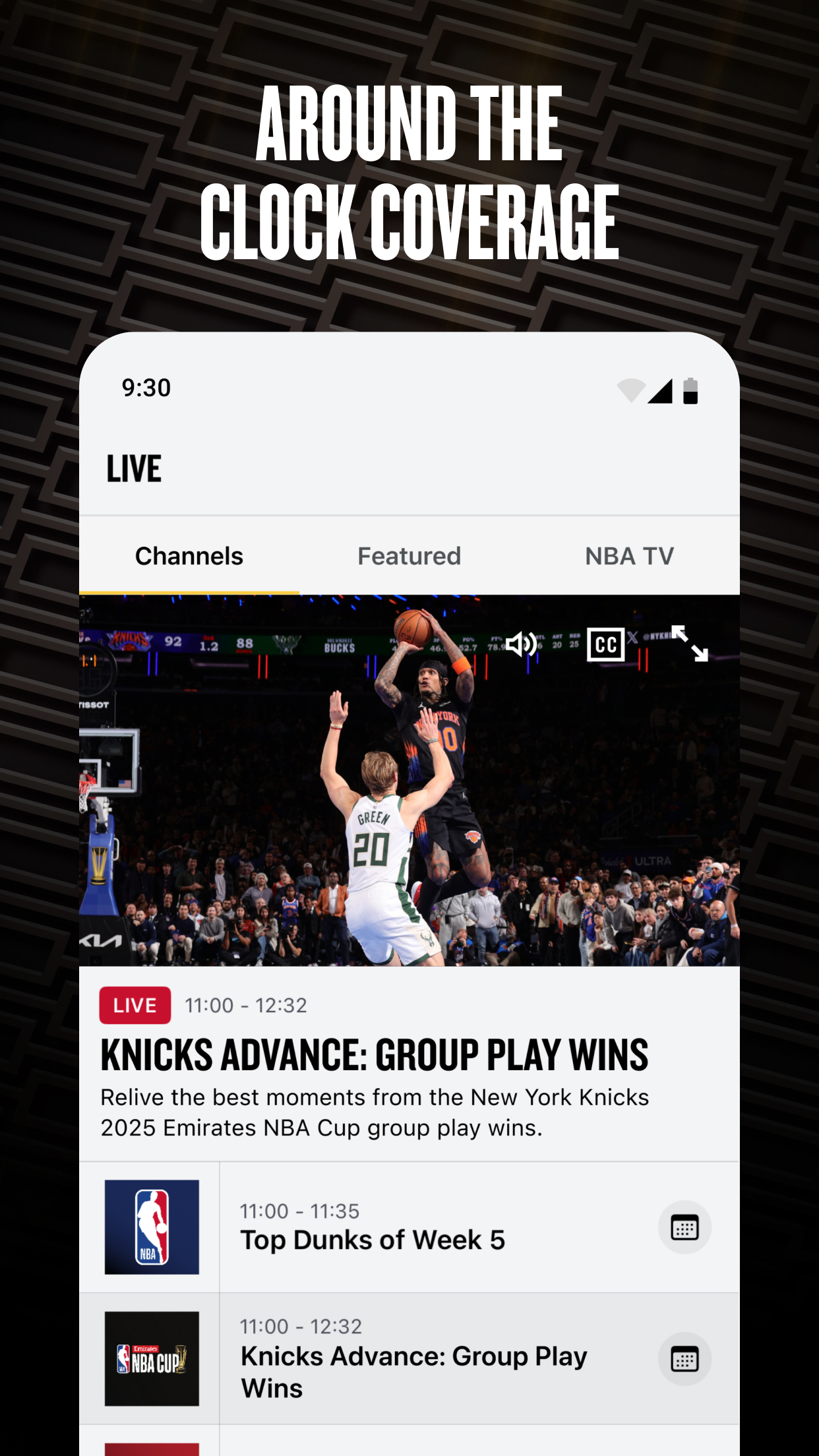The height and width of the screenshot is (1456, 819).
Task: Tap the 11:00 - 12:32 schedule time
Action: click(x=246, y=1005)
